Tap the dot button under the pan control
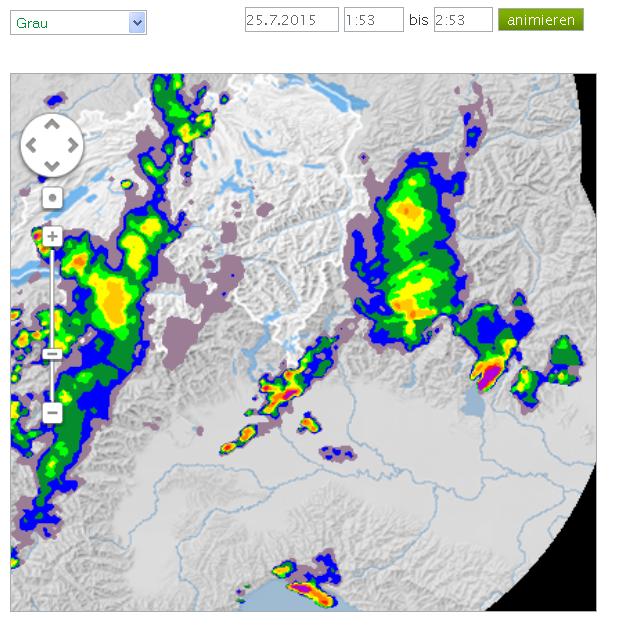Image resolution: width=640 pixels, height=640 pixels. (52, 198)
